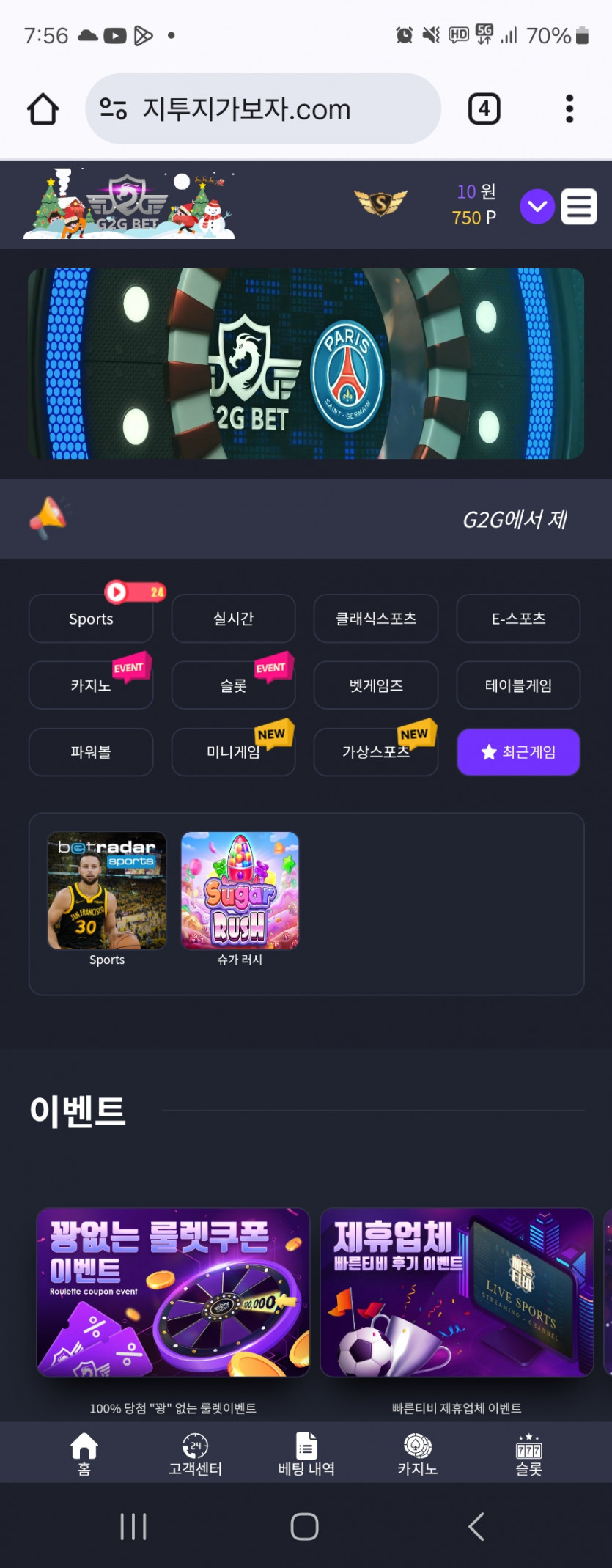Switch to the 고객센터 tab
This screenshot has width=612, height=1568.
pyautogui.click(x=195, y=1454)
